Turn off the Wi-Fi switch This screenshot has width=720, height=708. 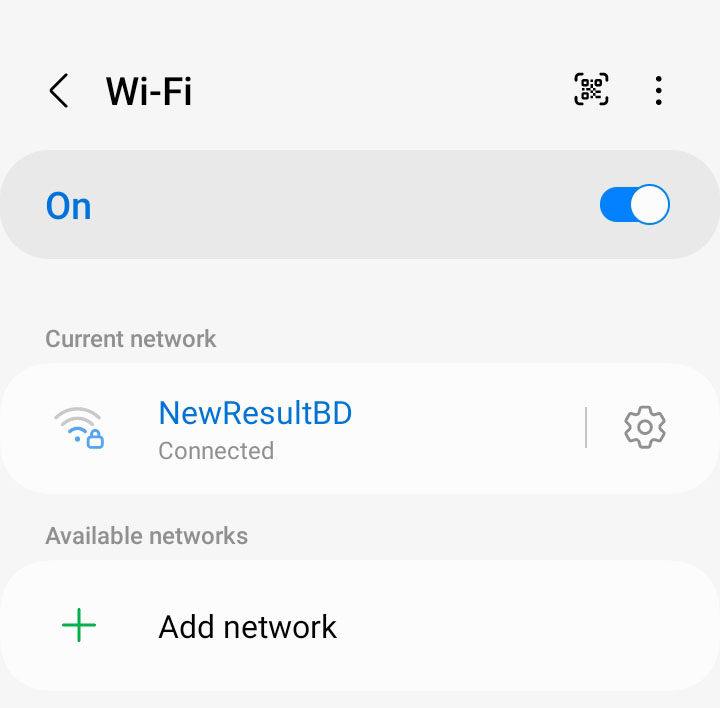point(635,204)
